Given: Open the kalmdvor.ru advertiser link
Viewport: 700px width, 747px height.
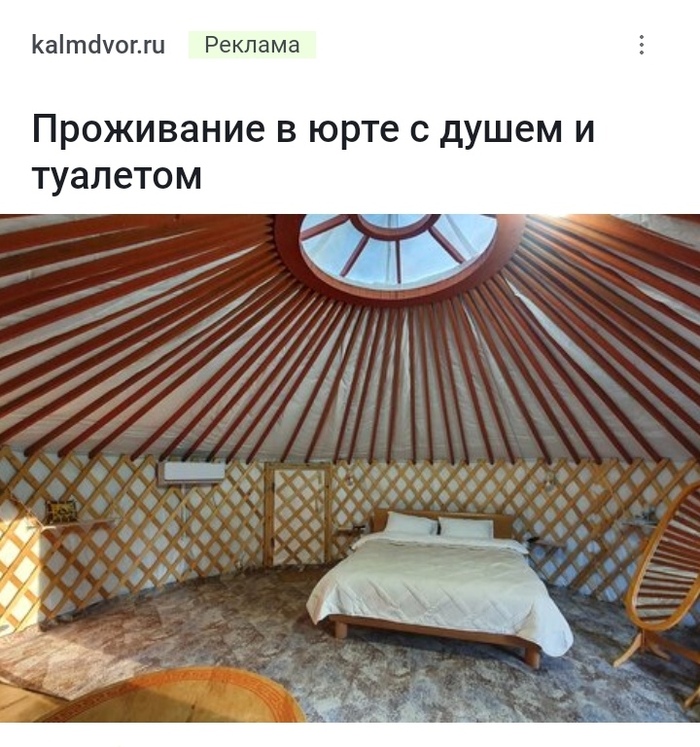Looking at the screenshot, I should [x=98, y=45].
